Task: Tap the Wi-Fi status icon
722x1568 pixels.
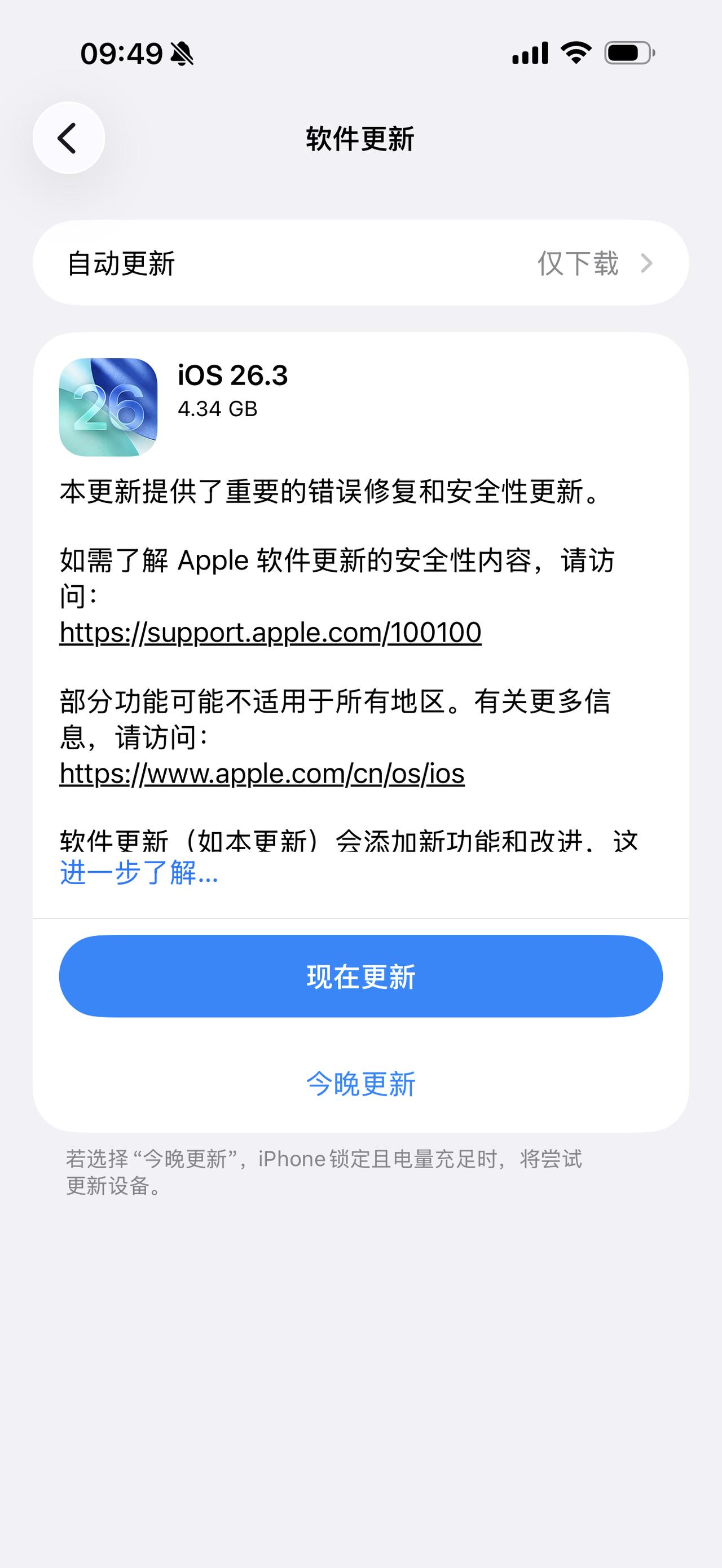Action: coord(575,54)
